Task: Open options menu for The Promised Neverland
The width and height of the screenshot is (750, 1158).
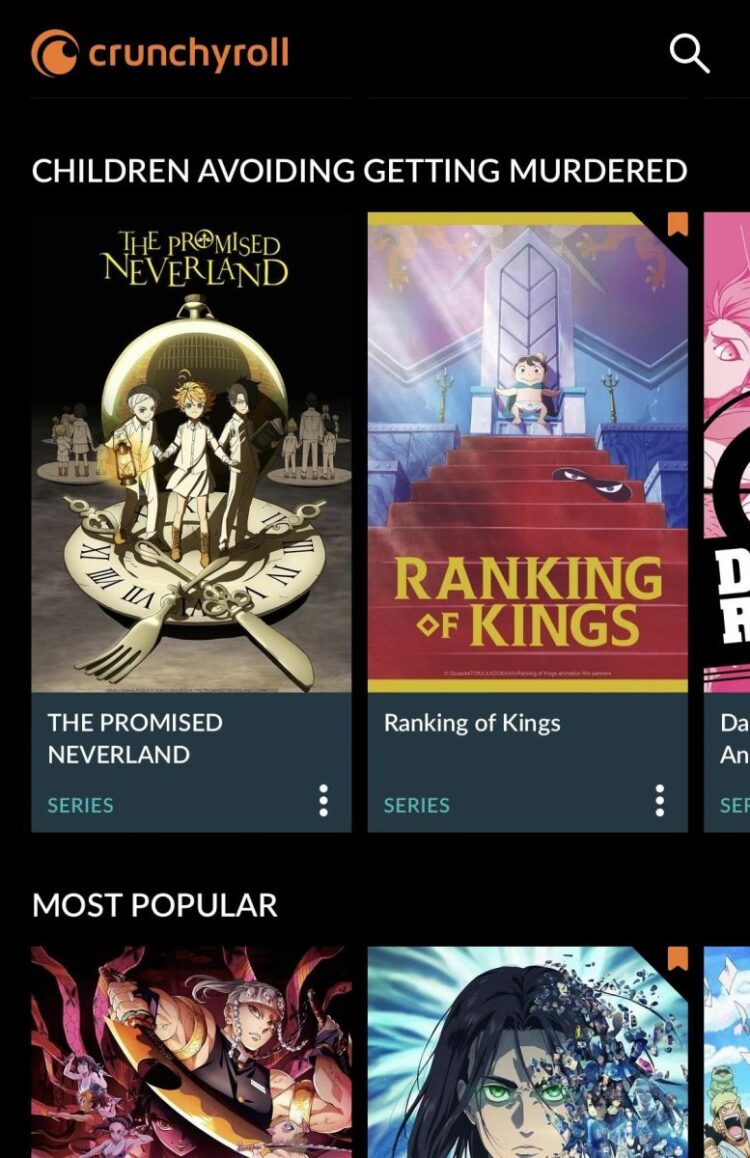Action: click(x=323, y=801)
